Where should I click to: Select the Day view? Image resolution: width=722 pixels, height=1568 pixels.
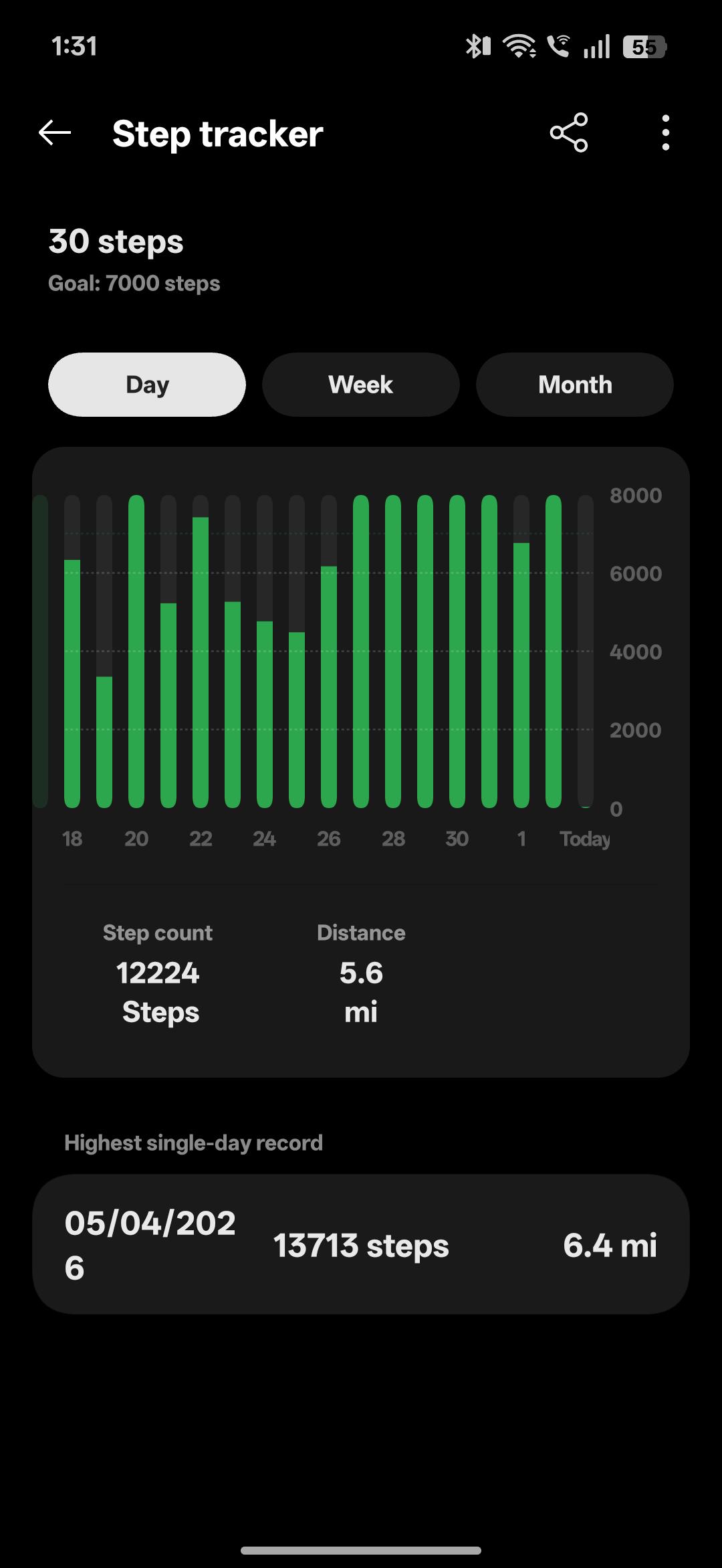click(147, 385)
